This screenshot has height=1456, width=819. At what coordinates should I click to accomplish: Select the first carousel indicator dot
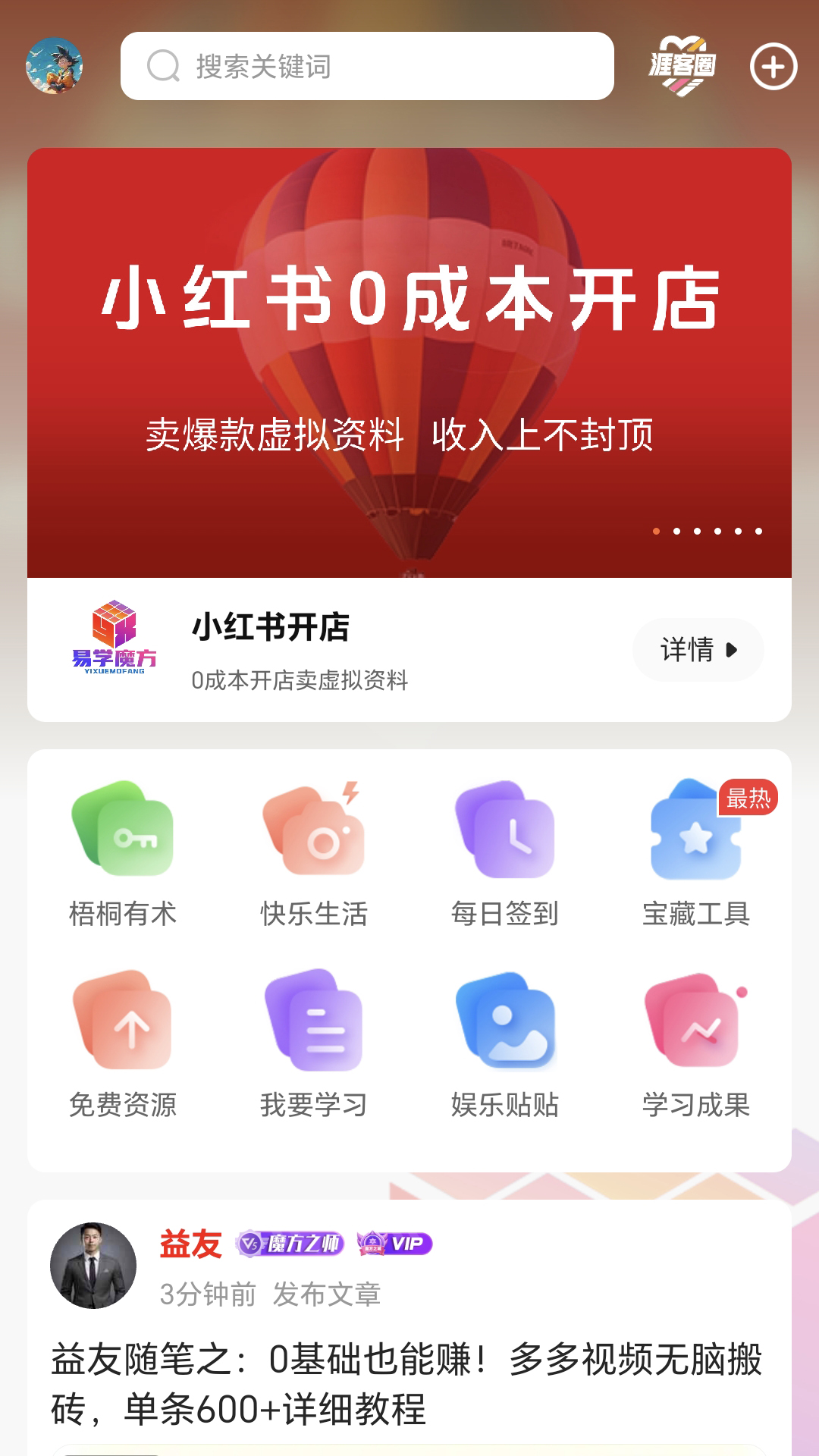pos(656,531)
